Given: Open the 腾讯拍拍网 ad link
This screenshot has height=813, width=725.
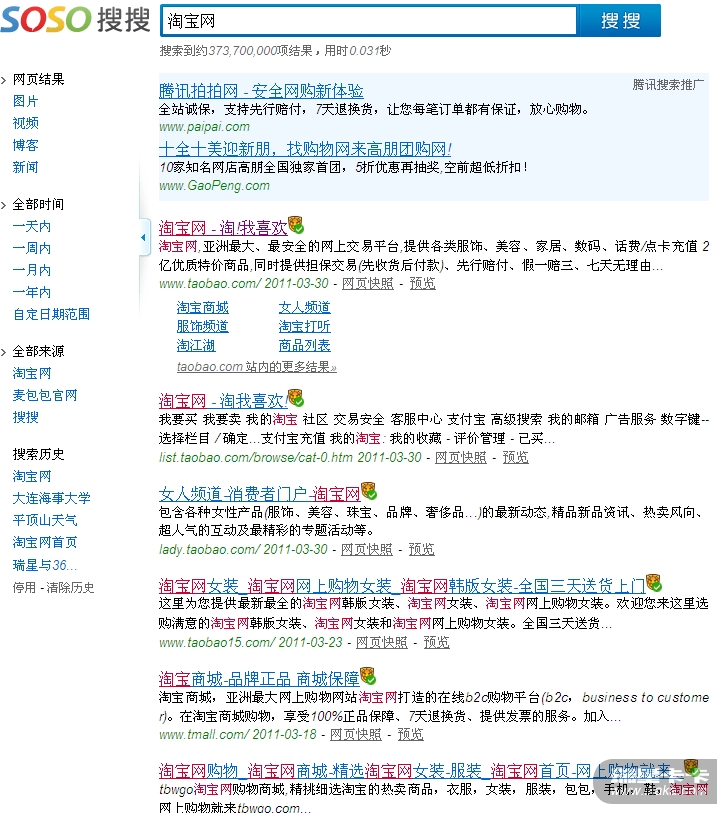Looking at the screenshot, I should [261, 91].
